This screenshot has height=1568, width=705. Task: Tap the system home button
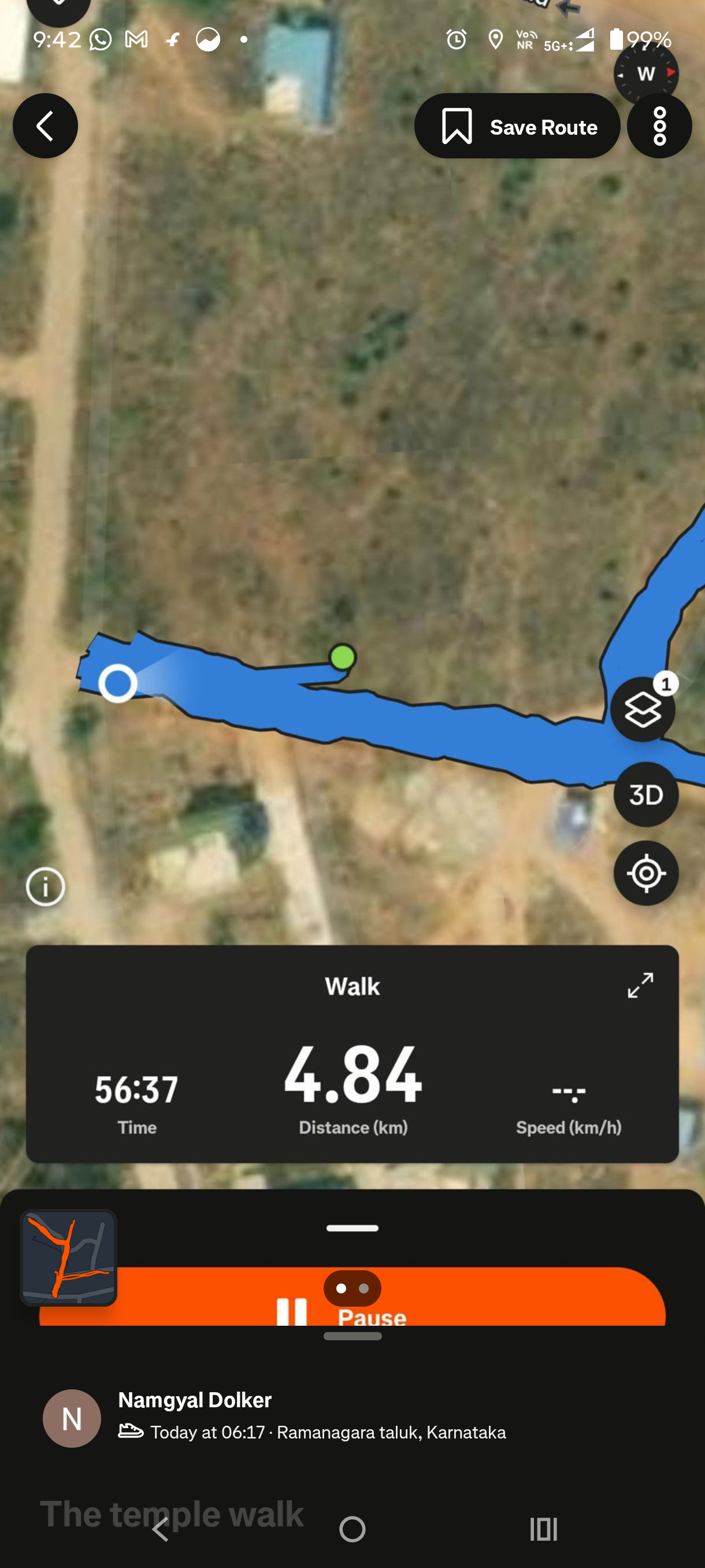tap(352, 1529)
